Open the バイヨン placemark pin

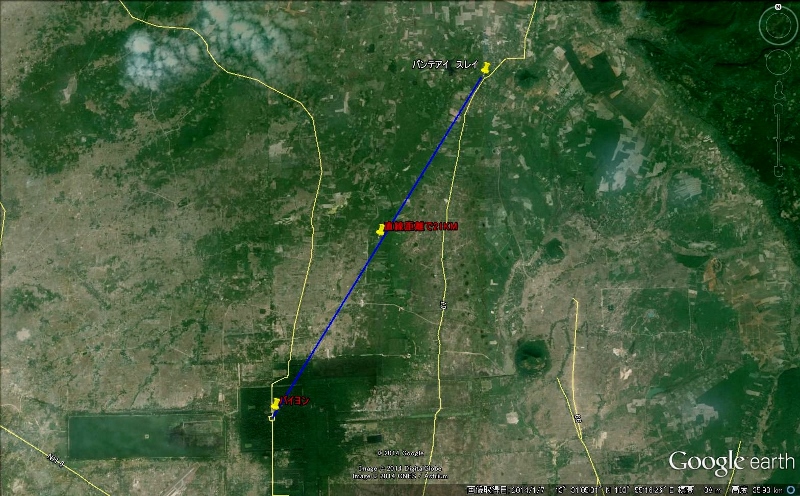coord(275,404)
